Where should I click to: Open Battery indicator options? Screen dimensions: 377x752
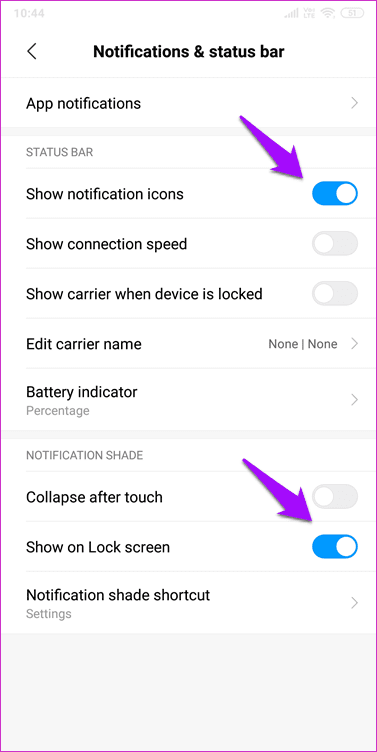coord(188,400)
